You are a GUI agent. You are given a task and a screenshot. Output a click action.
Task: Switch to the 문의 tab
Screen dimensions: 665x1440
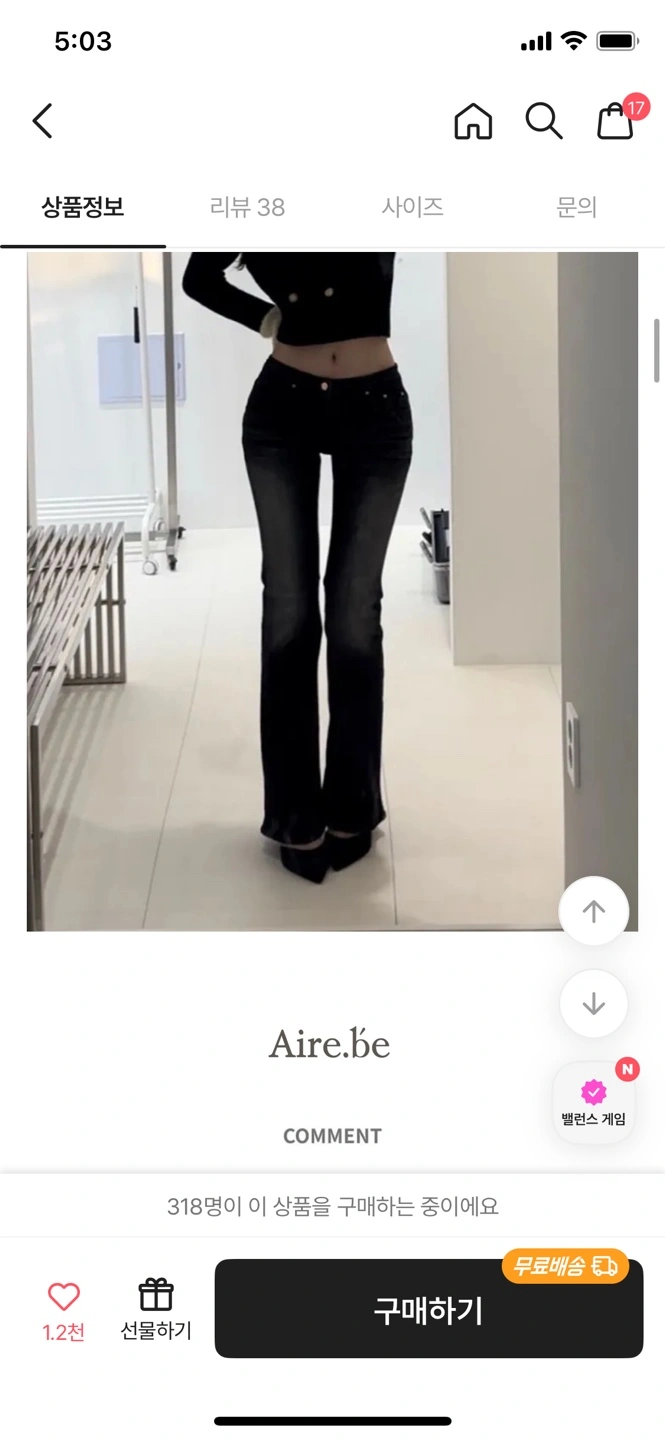coord(577,207)
